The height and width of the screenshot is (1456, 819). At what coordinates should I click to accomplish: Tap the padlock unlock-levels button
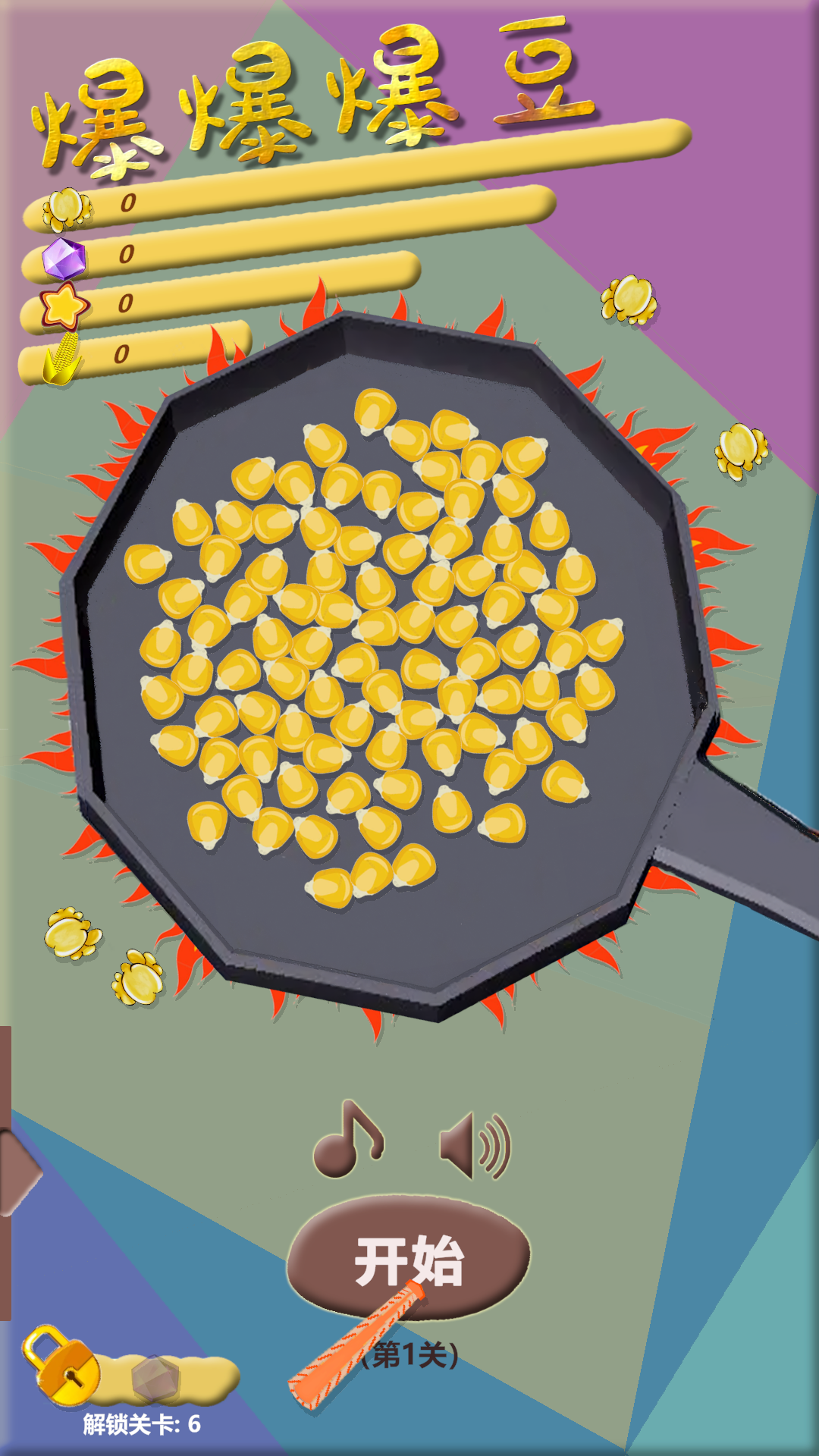61,1365
